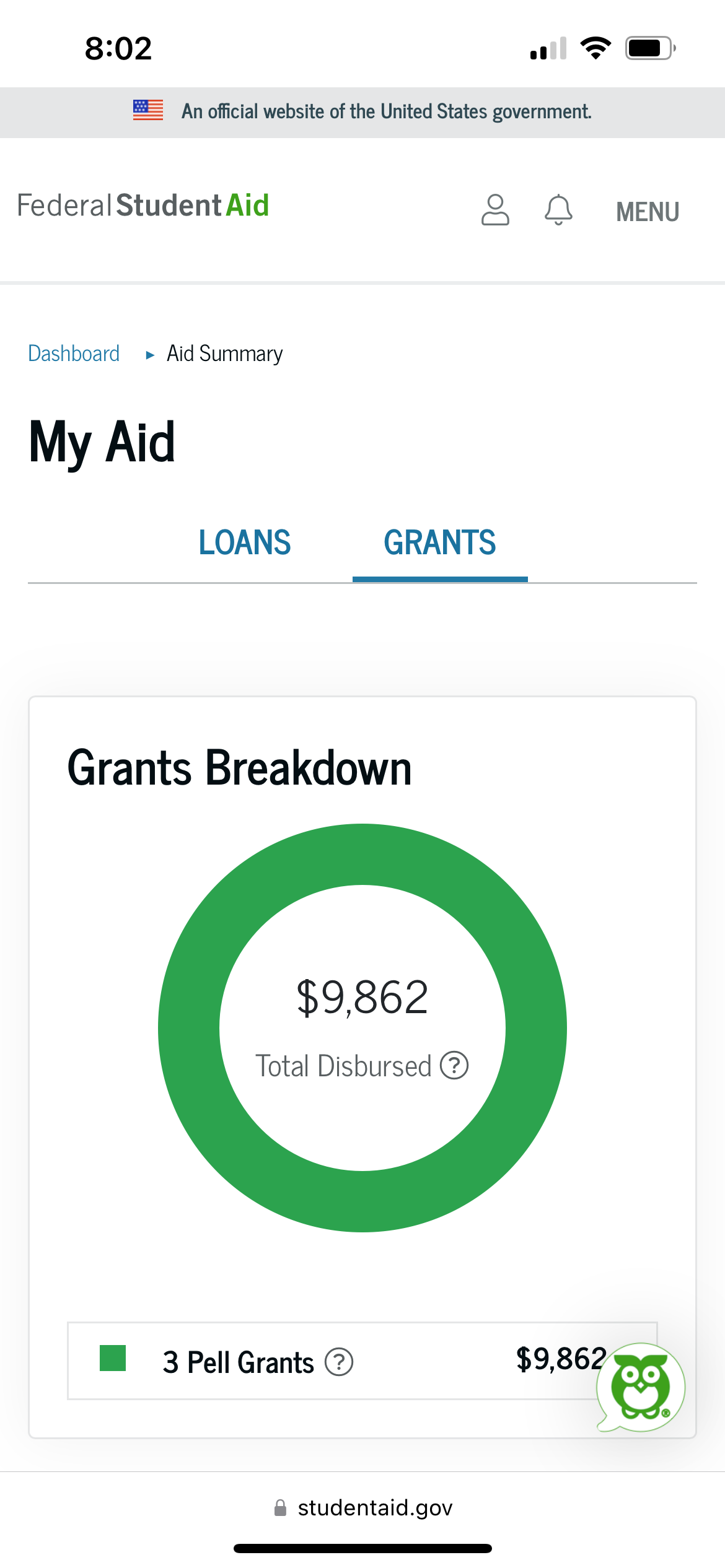
Task: Tap the Total Disbursed help icon
Action: pyautogui.click(x=454, y=1066)
